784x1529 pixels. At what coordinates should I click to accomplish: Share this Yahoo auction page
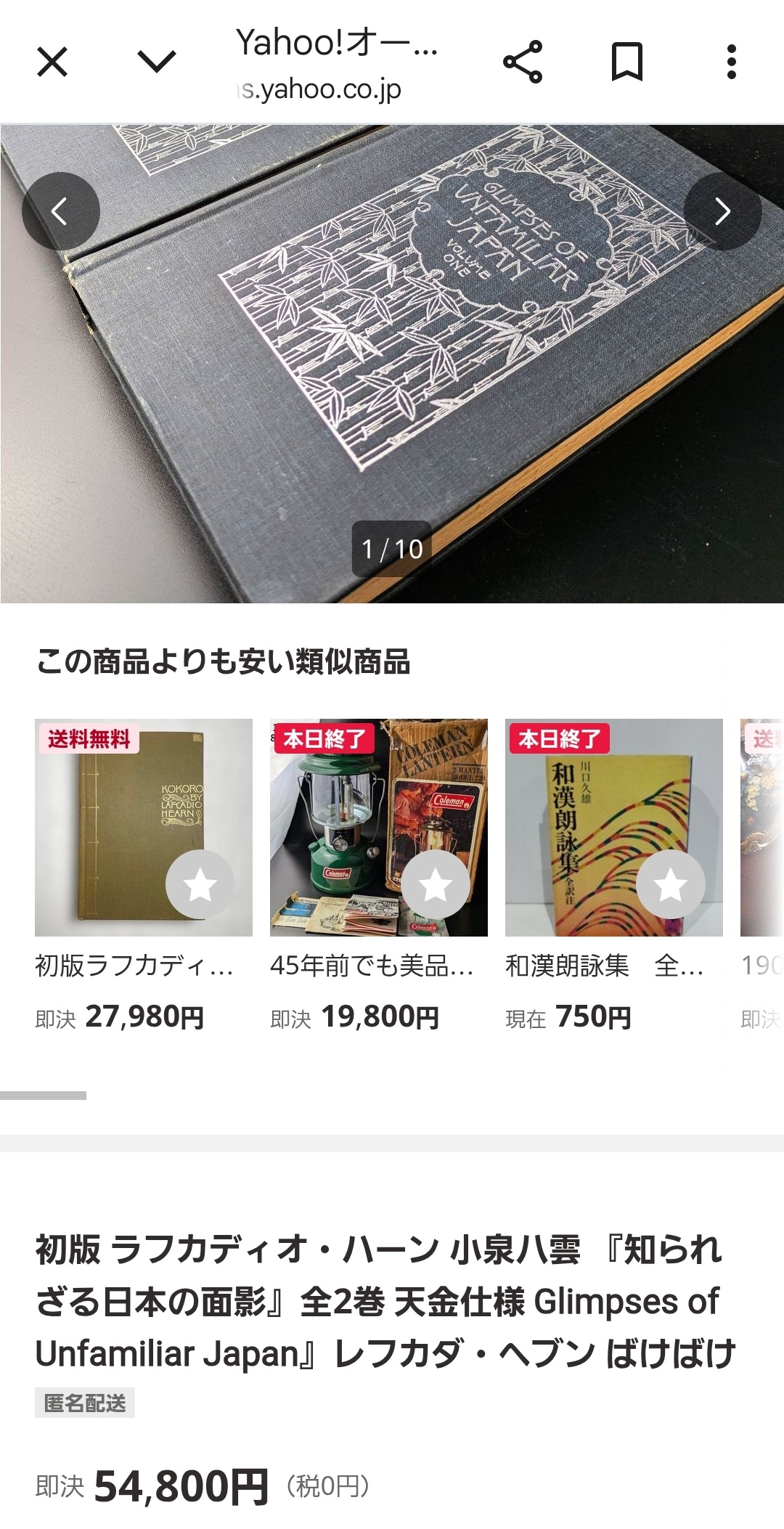click(x=523, y=62)
